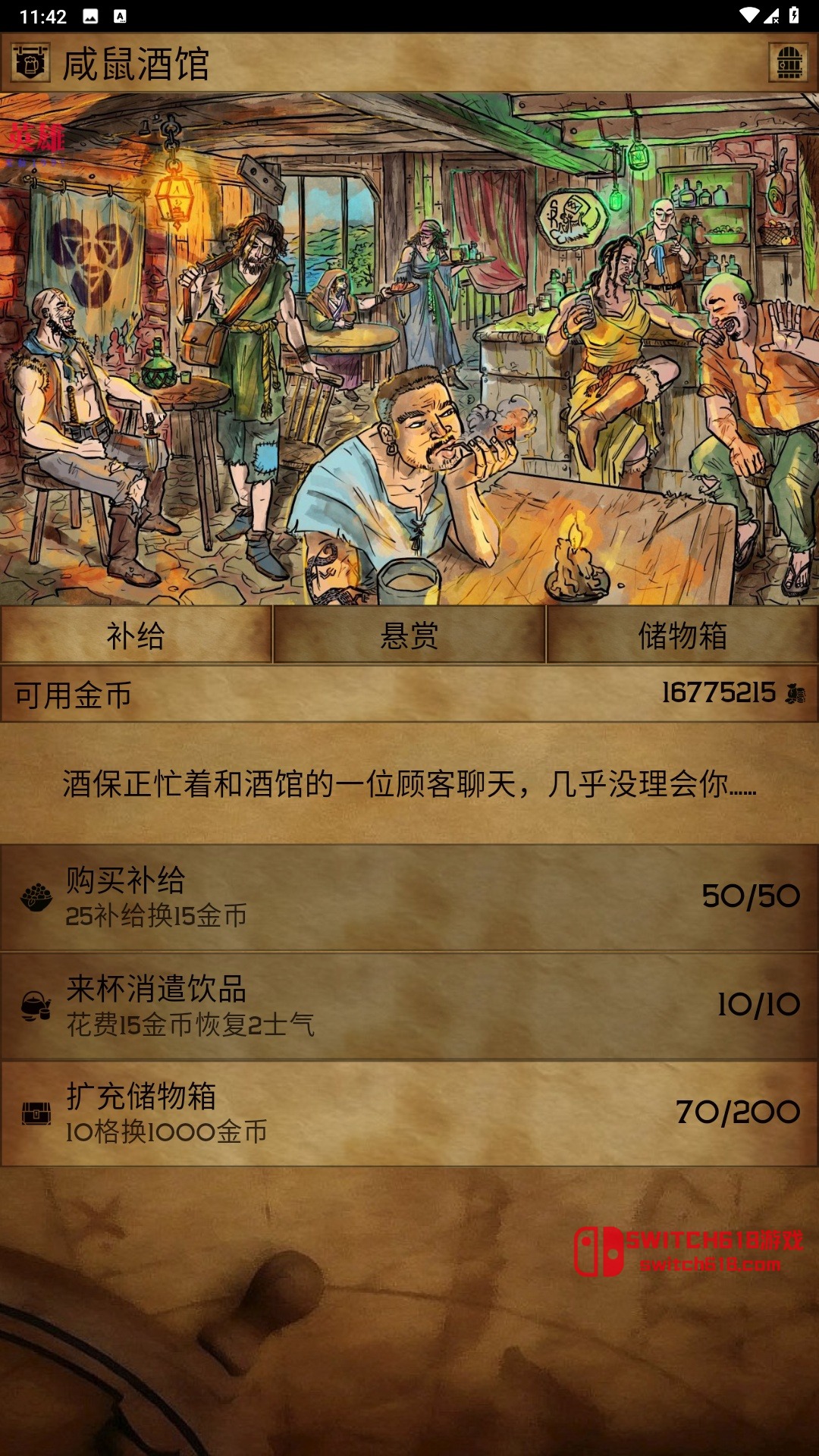Tap the tavern icon in the top-left corner
Viewport: 819px width, 1456px height.
click(x=30, y=64)
